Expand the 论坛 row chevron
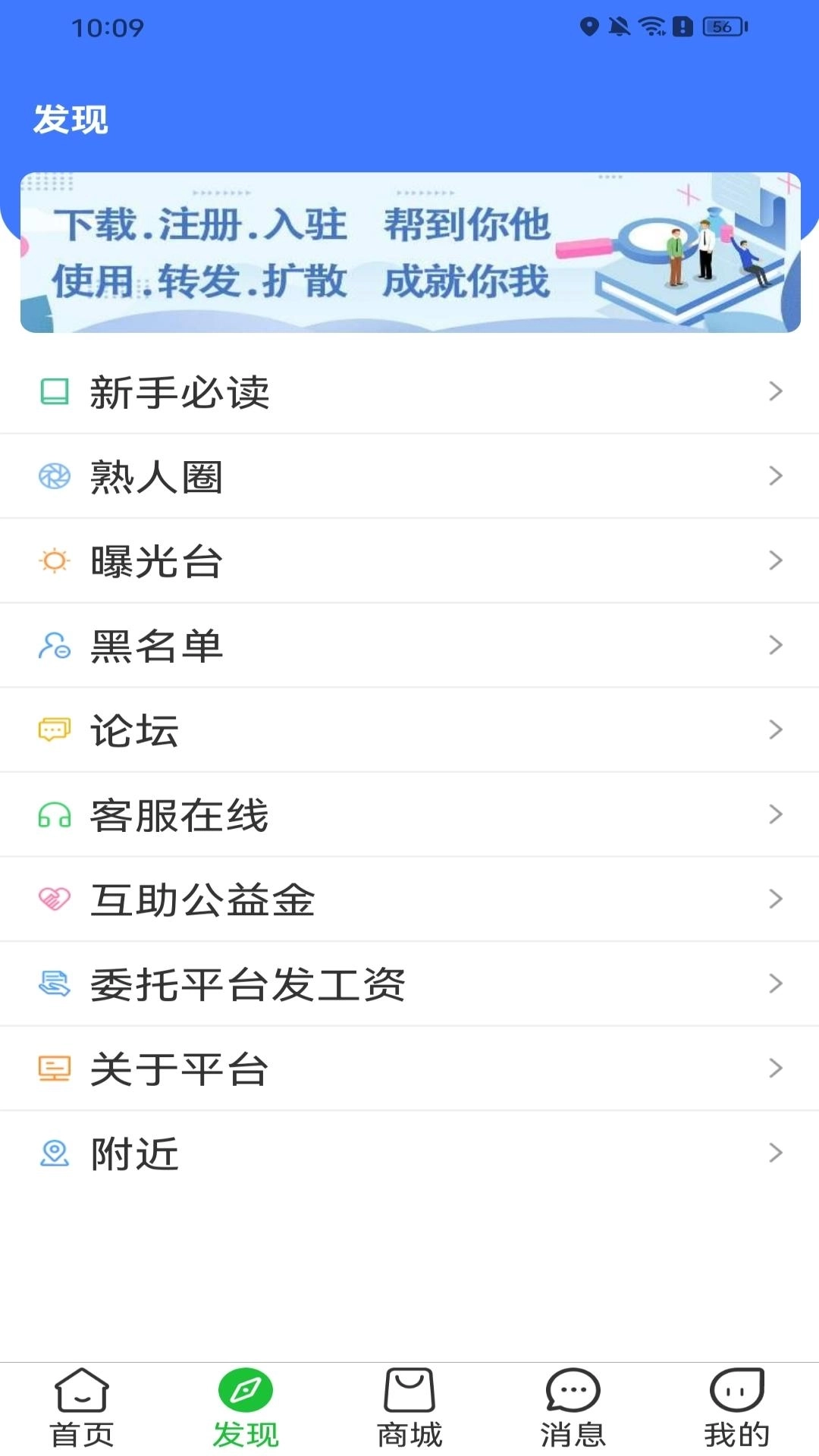Viewport: 819px width, 1456px height. tap(775, 730)
